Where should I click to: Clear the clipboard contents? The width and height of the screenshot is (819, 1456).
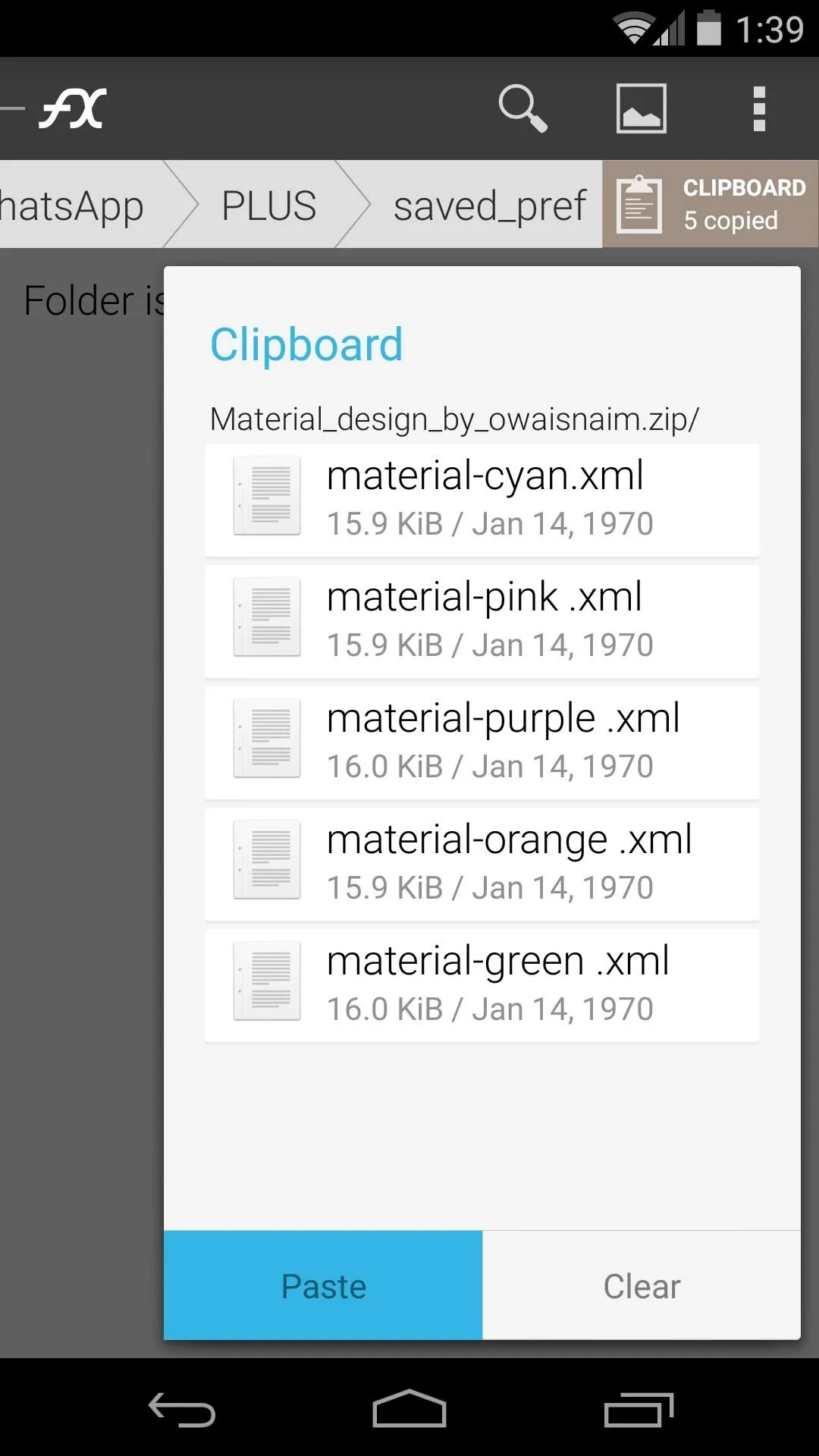[x=642, y=1285]
